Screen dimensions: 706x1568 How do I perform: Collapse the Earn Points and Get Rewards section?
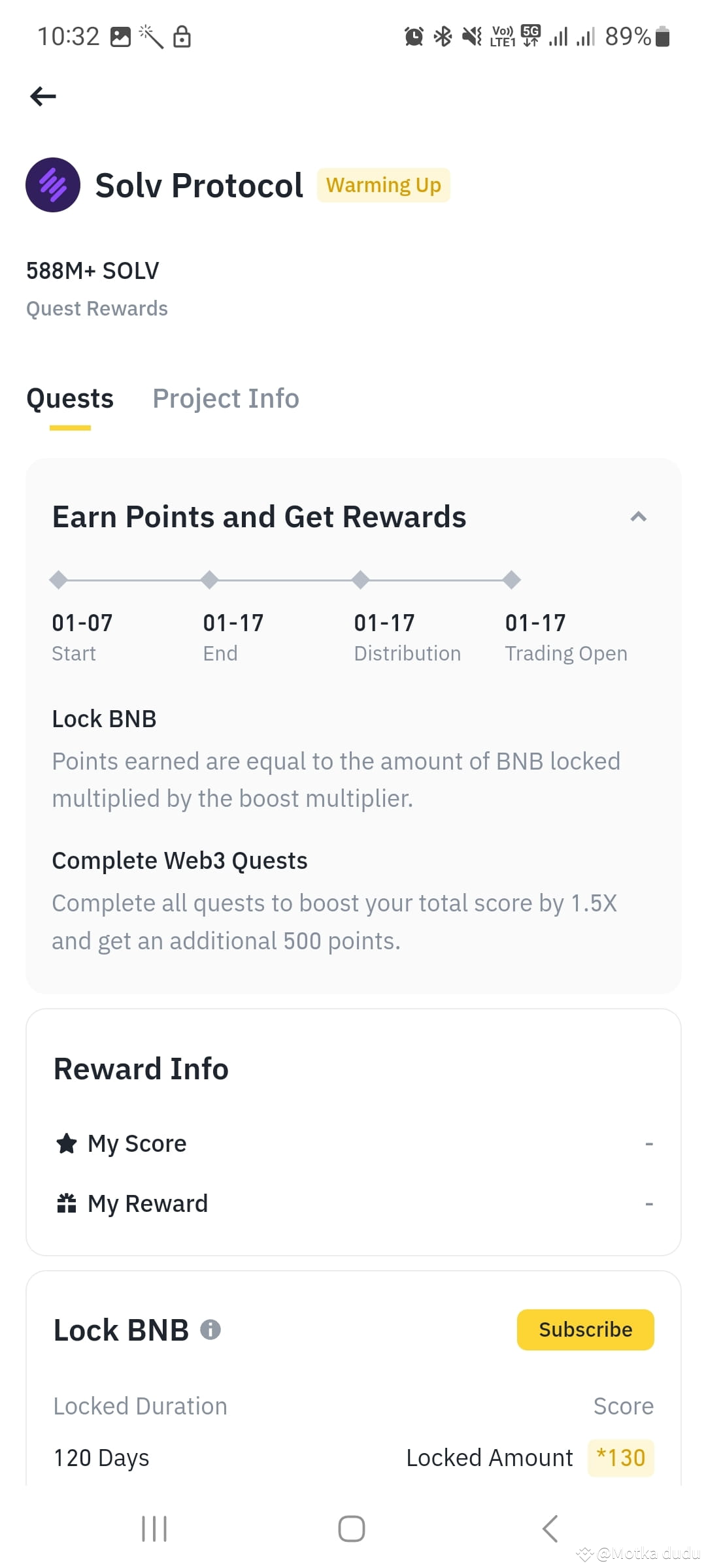(x=639, y=516)
